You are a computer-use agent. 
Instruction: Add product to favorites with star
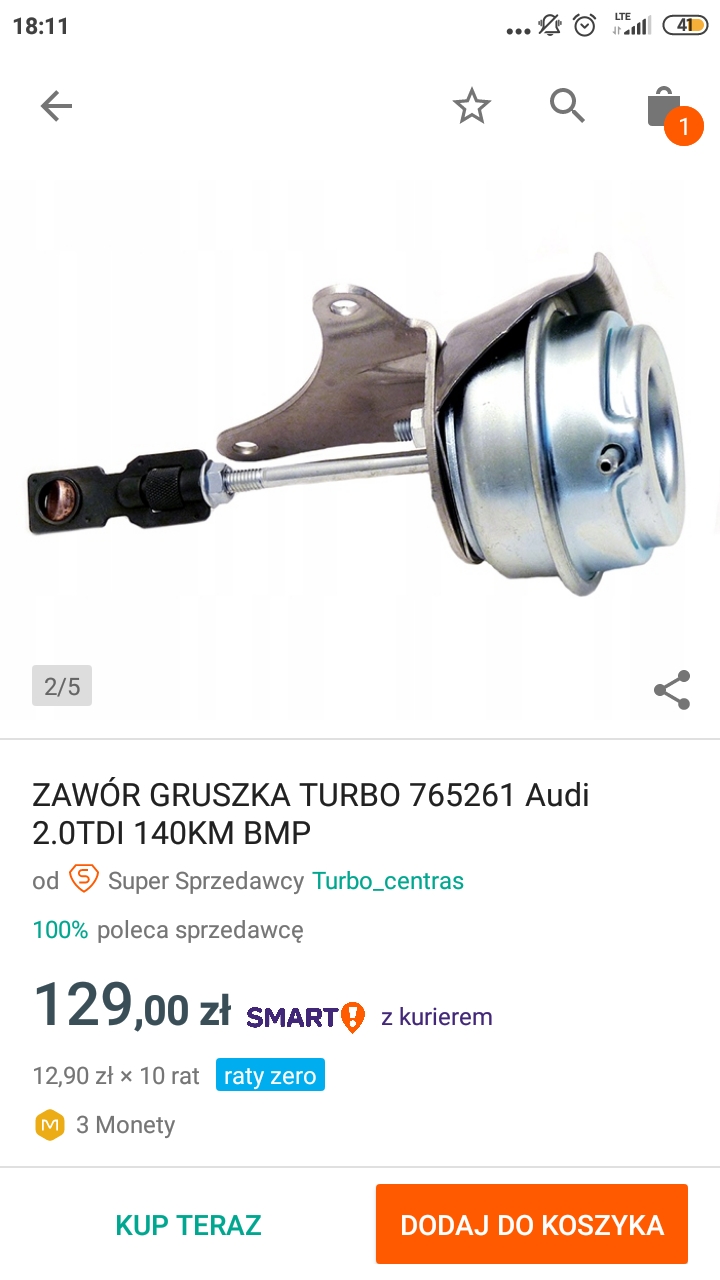pyautogui.click(x=471, y=106)
